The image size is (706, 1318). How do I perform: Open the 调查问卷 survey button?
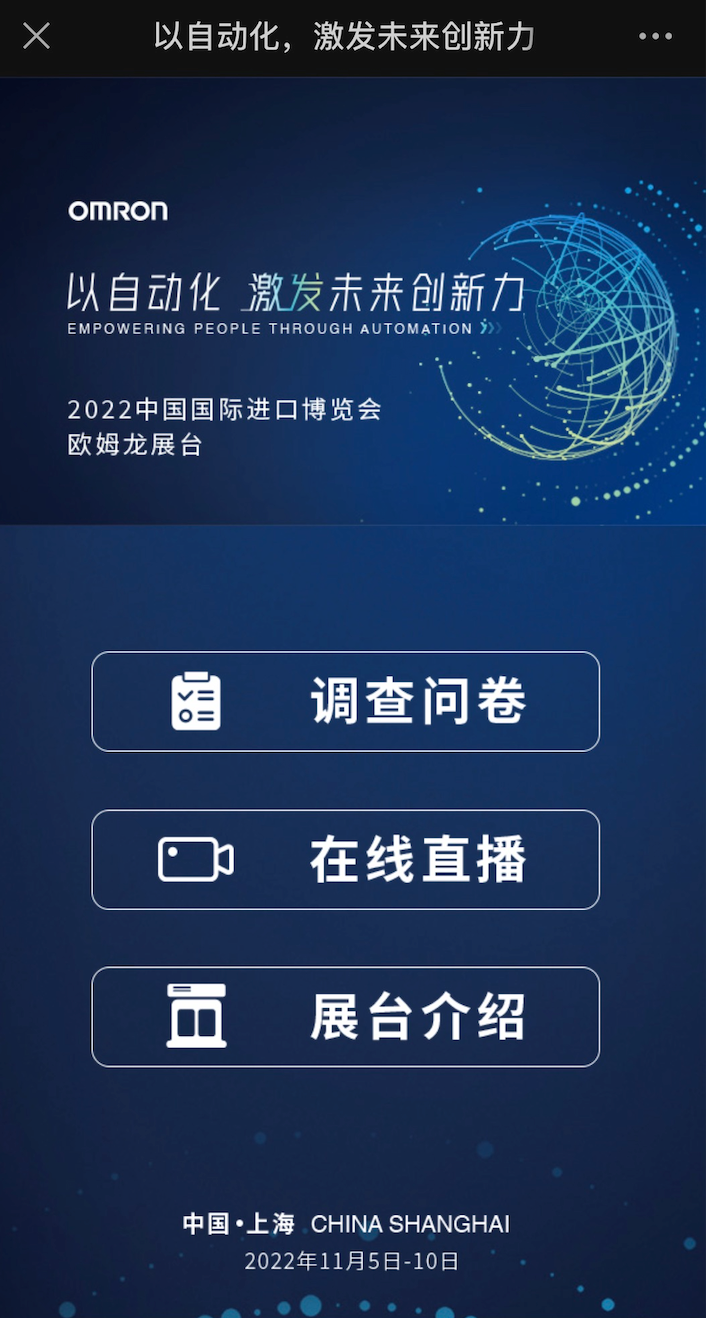pos(345,701)
